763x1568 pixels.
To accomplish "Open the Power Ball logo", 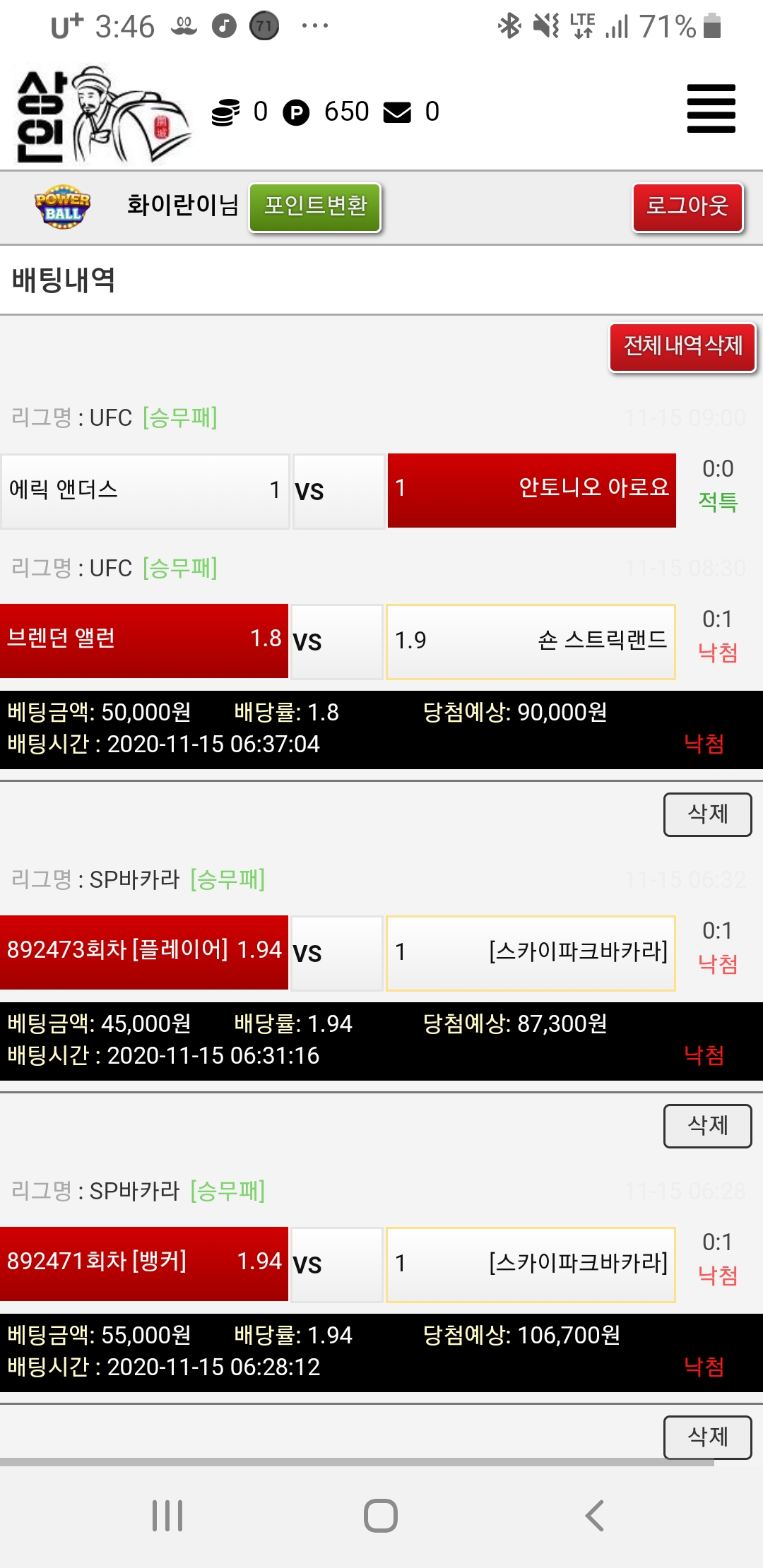I will coord(62,207).
